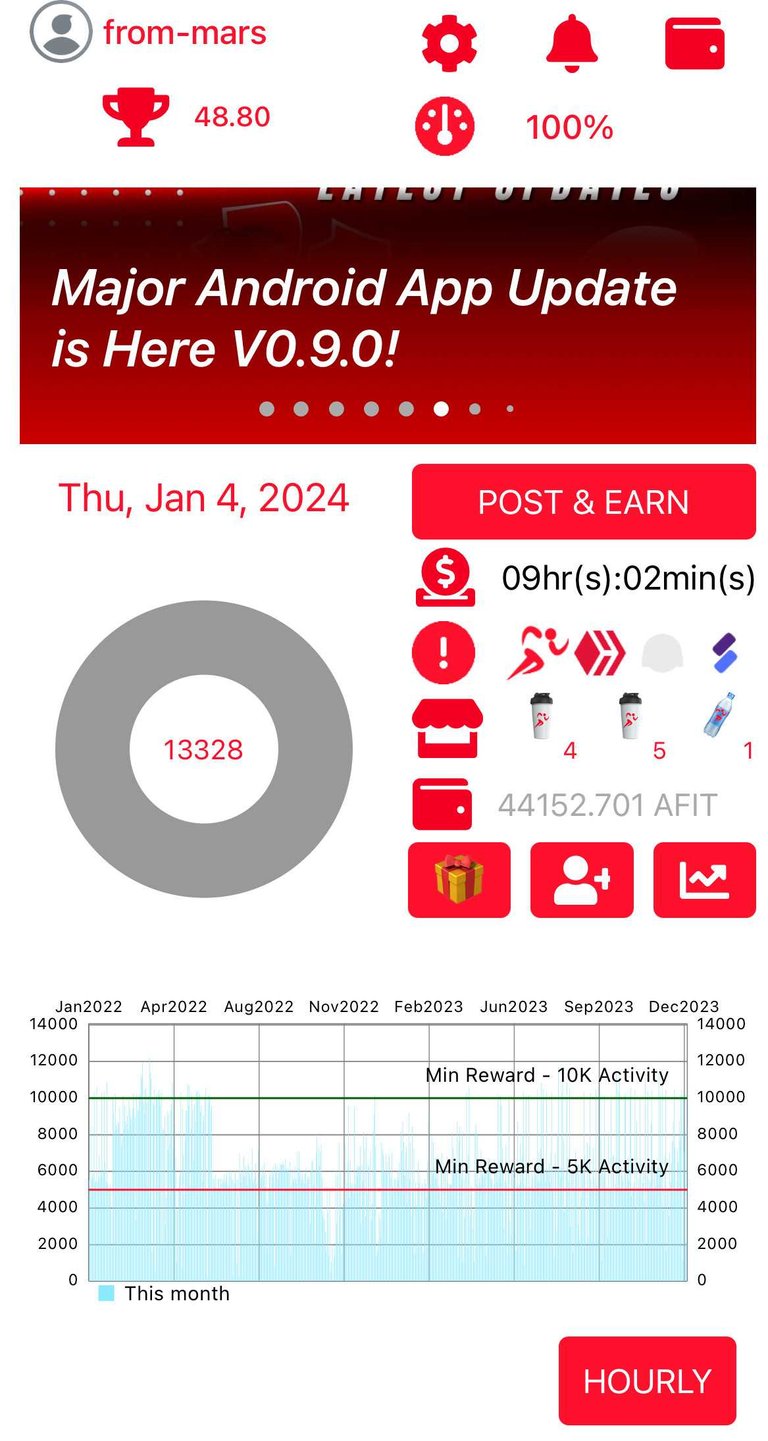The width and height of the screenshot is (768, 1441).
Task: Open the gift box rewards button
Action: click(459, 880)
